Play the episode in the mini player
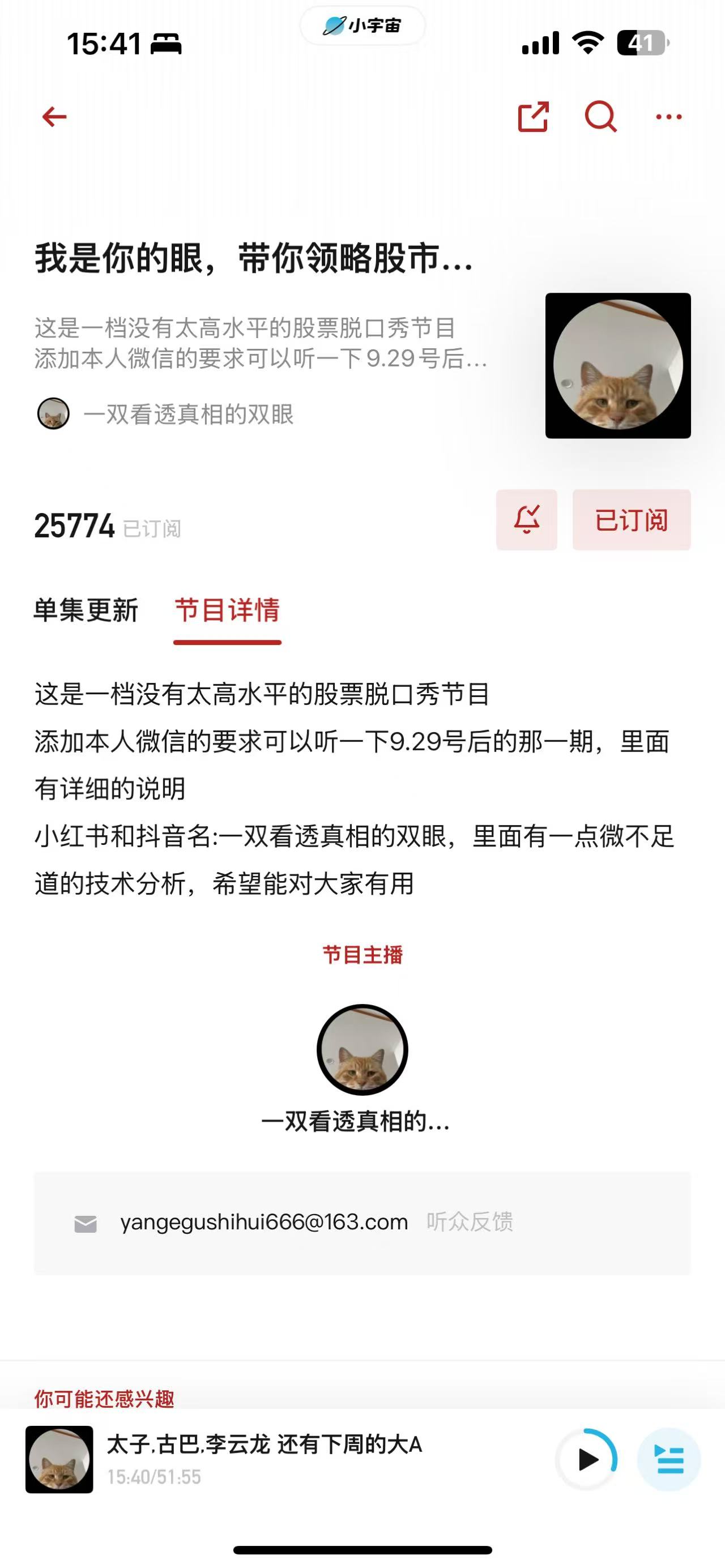This screenshot has width=725, height=1568. click(587, 1459)
